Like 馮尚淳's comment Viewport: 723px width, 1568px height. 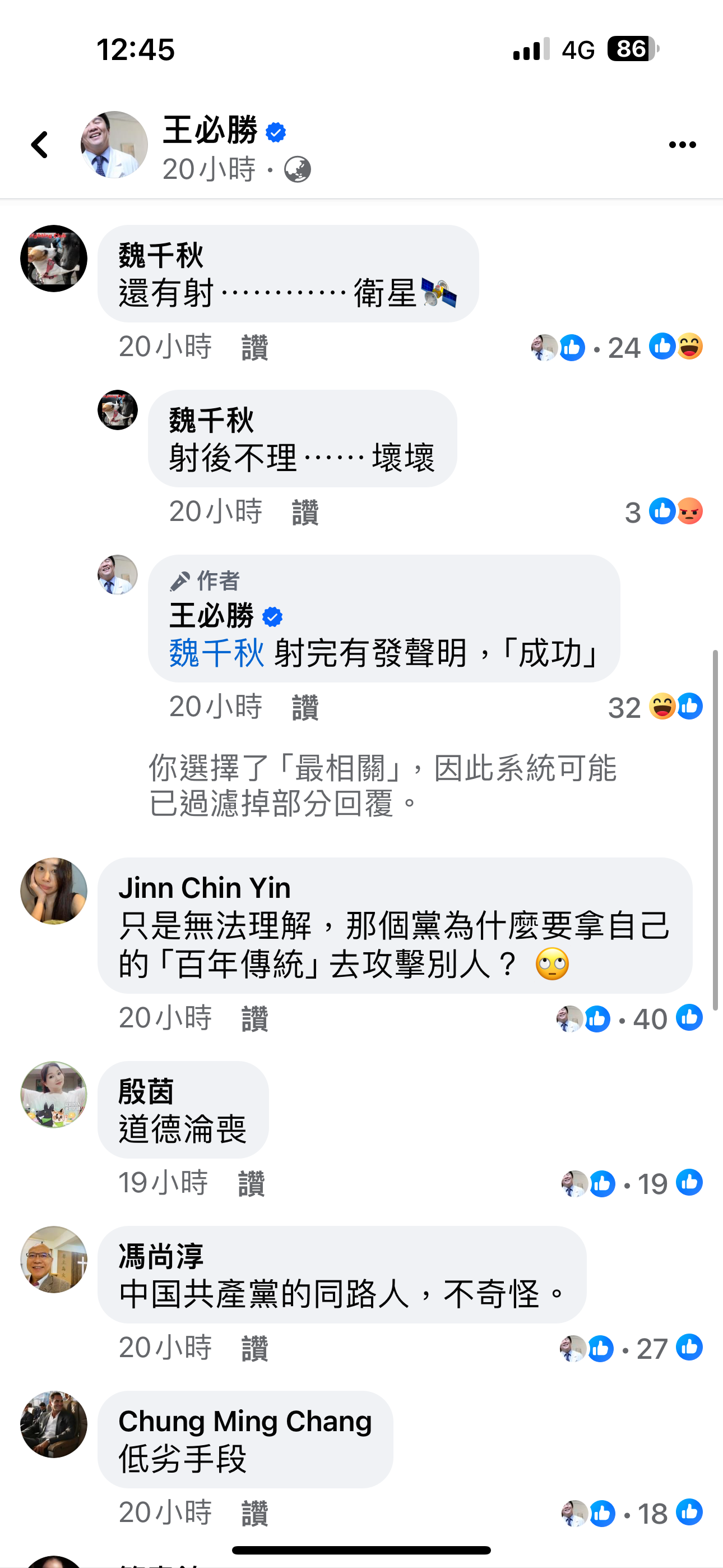coord(254,1349)
